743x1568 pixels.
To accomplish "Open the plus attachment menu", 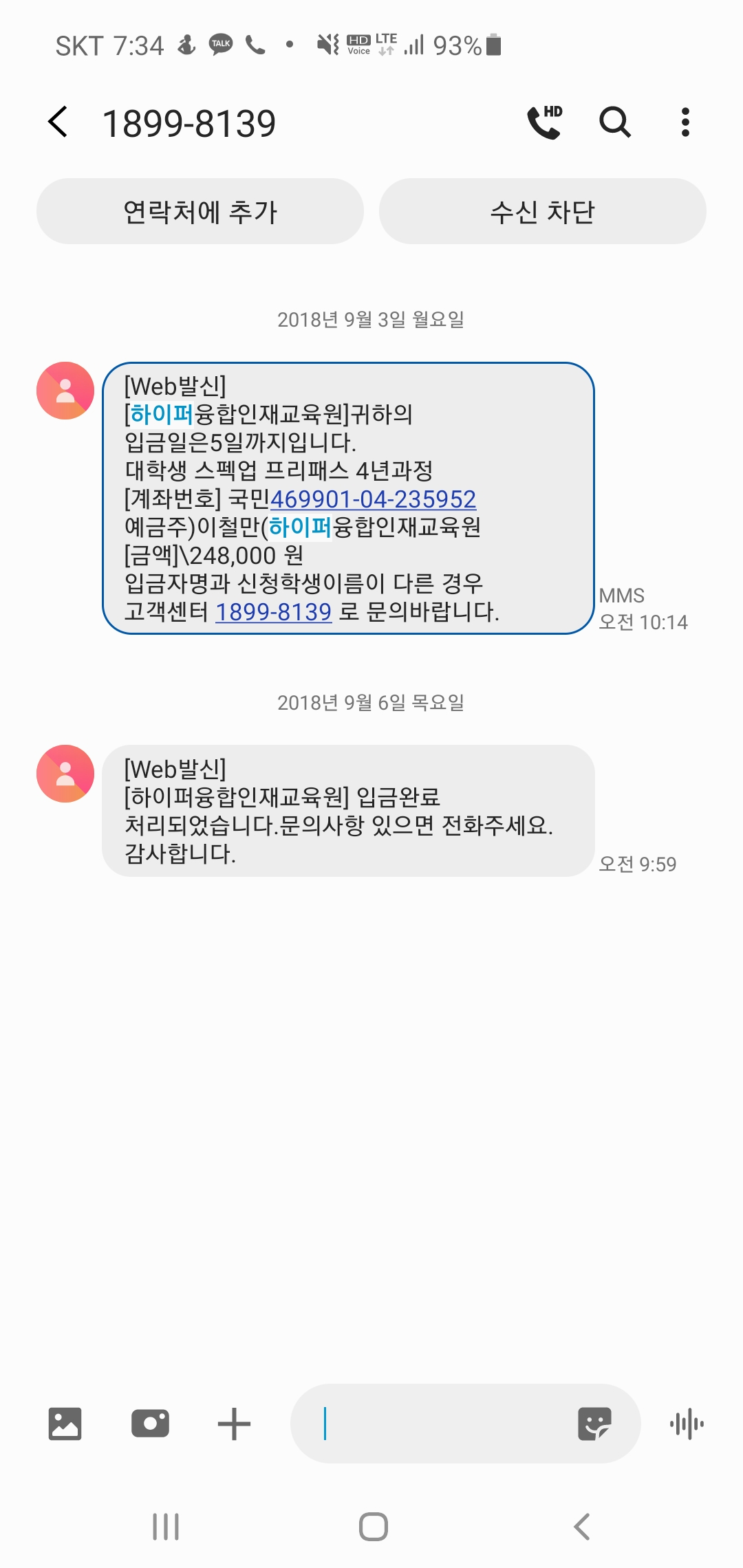I will [x=234, y=1424].
